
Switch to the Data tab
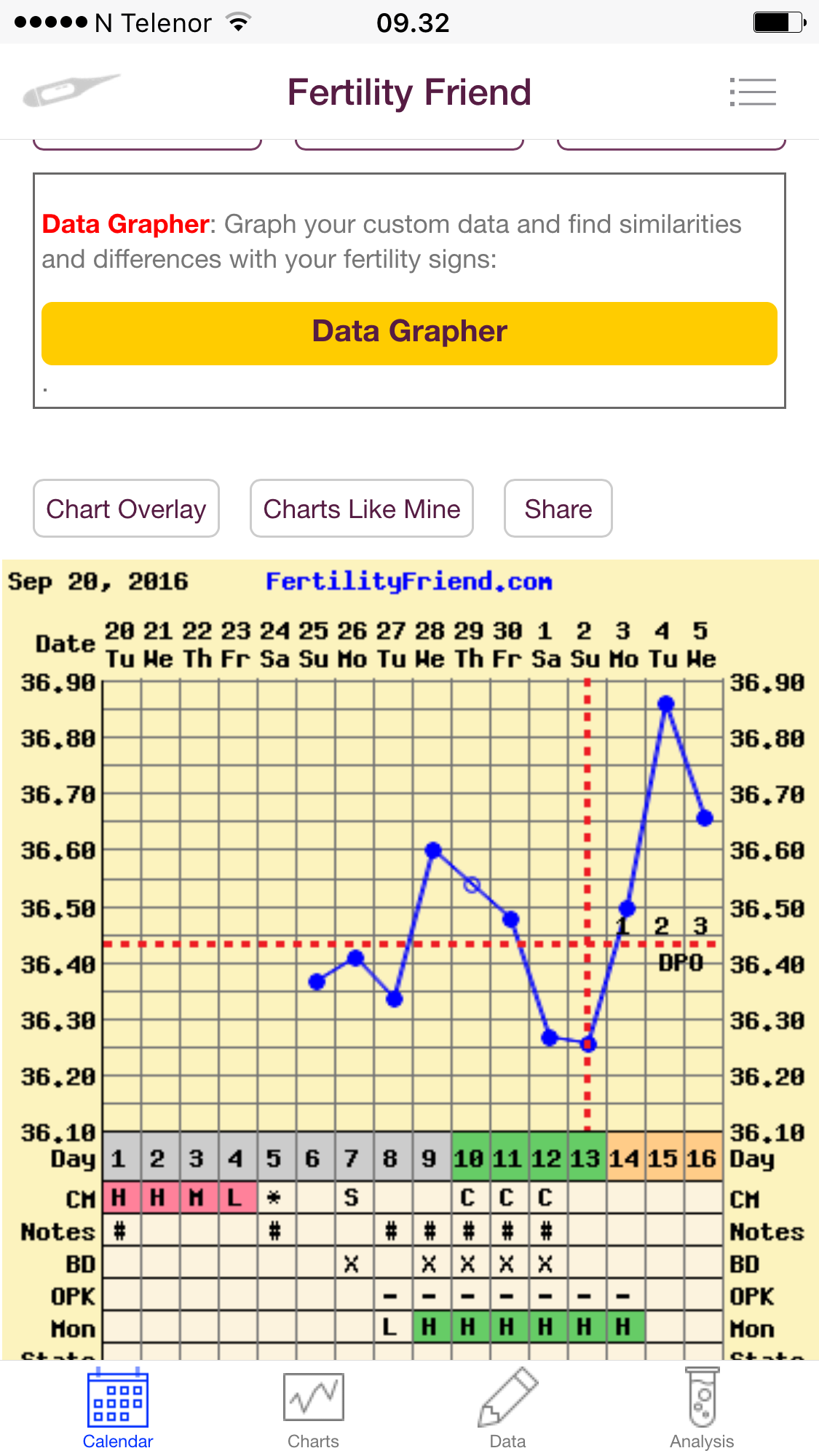pyautogui.click(x=507, y=1409)
